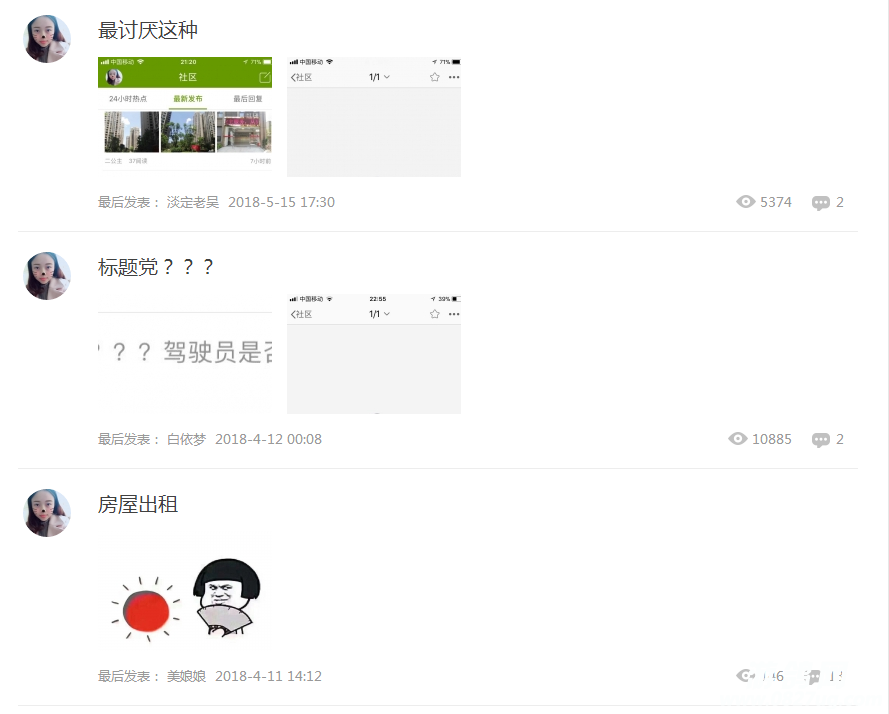
Task: Tap the avatar beside post 房屋出租
Action: click(x=47, y=513)
